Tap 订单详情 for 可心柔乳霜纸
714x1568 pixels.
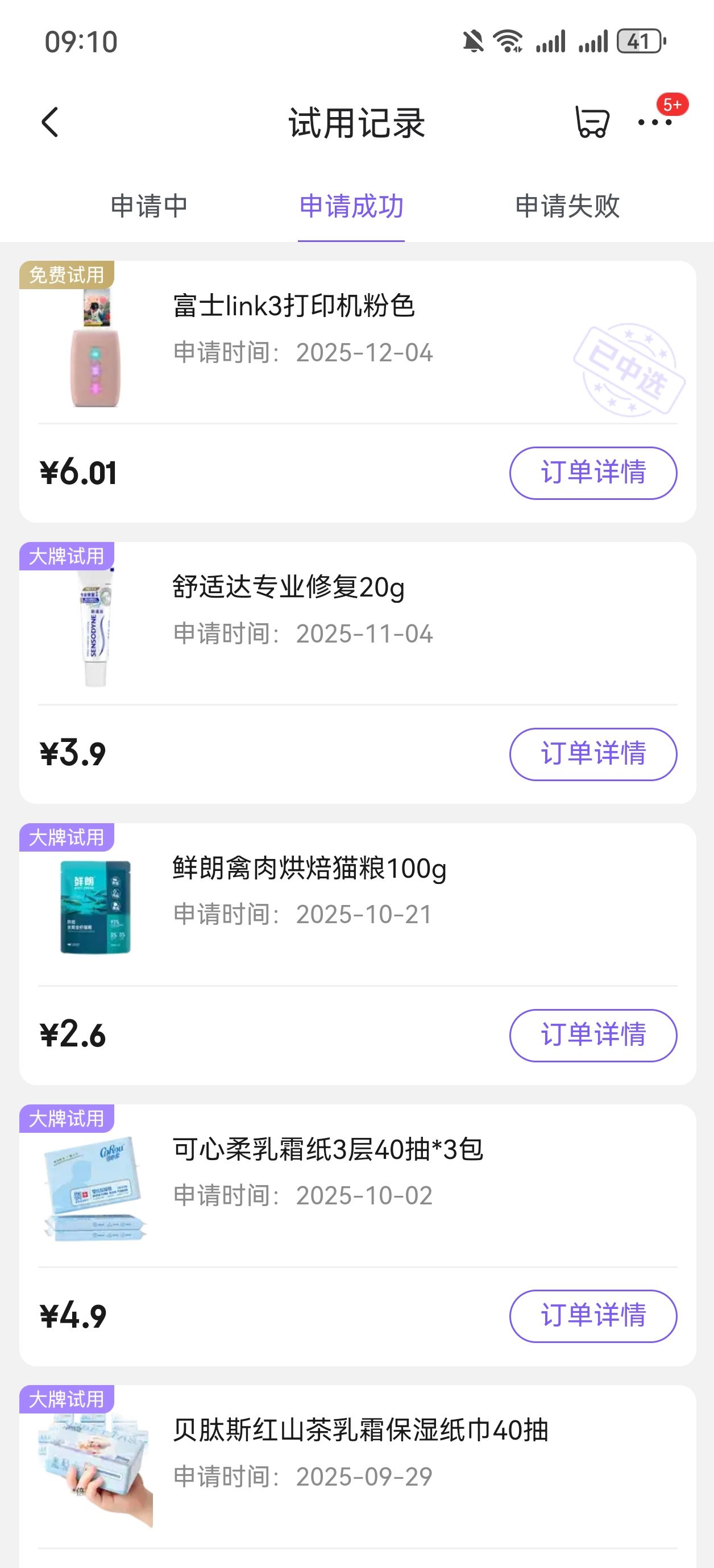(593, 1316)
